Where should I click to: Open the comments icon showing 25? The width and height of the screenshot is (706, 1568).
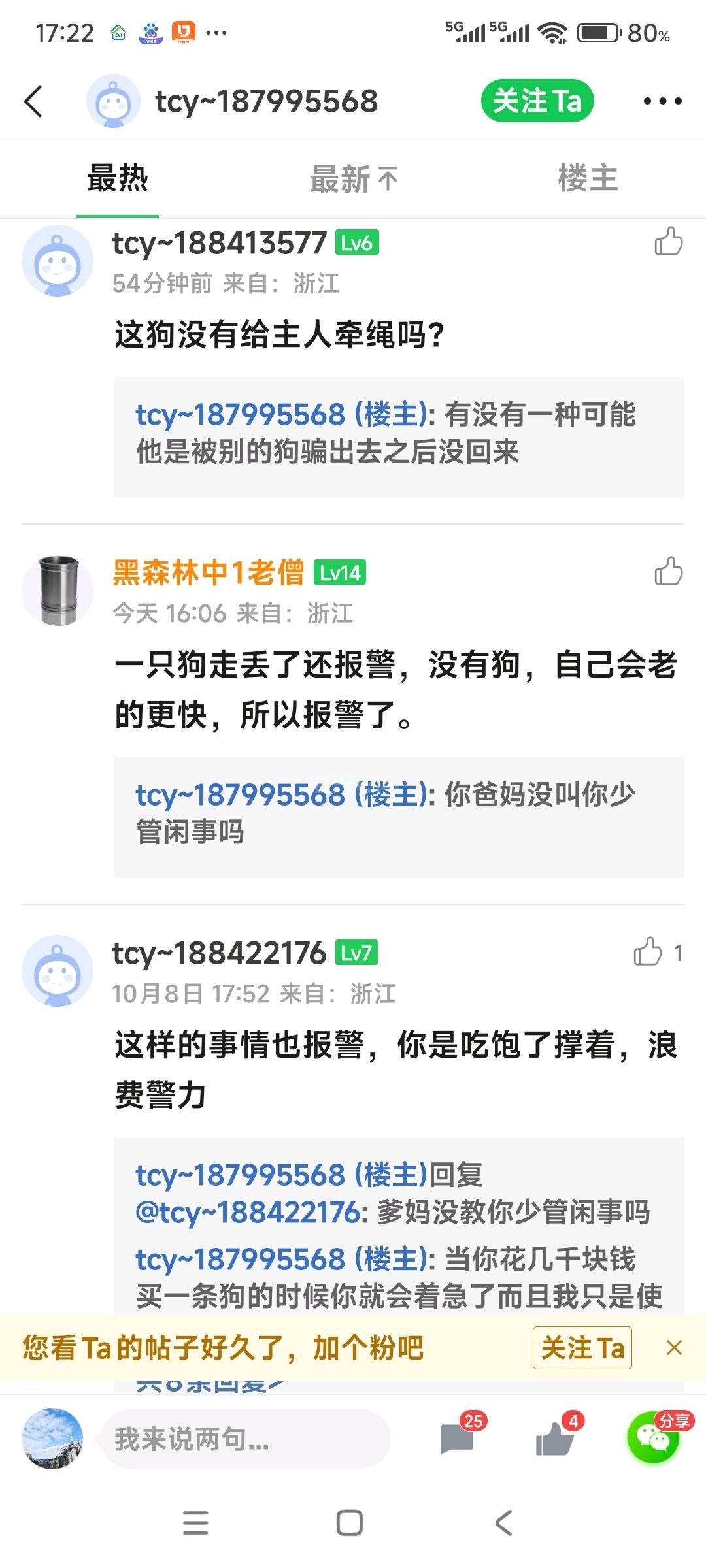pyautogui.click(x=458, y=1438)
